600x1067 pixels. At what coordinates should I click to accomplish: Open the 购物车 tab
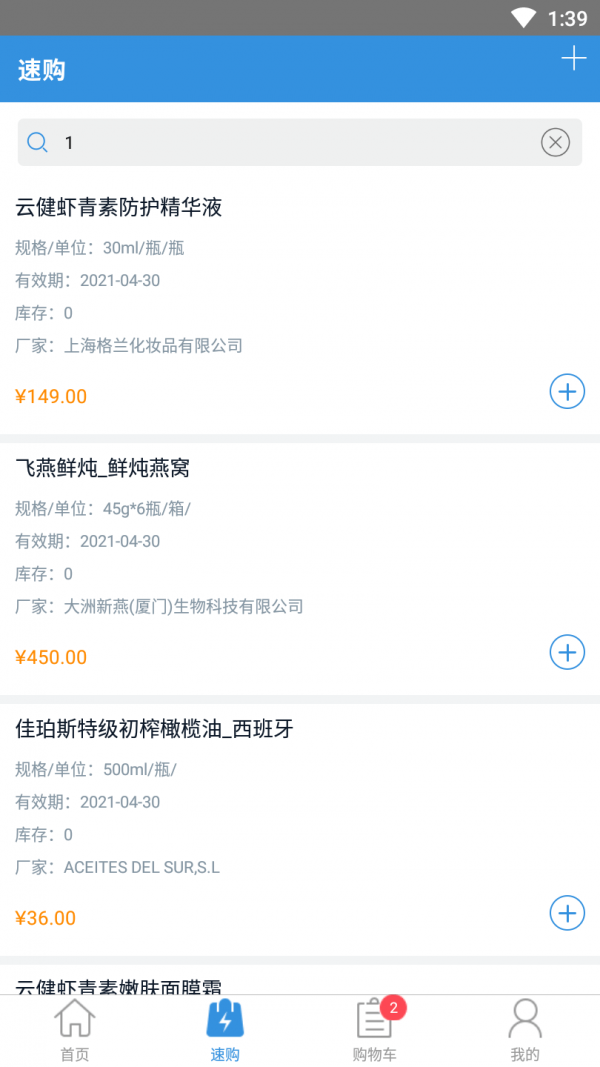click(x=375, y=1030)
